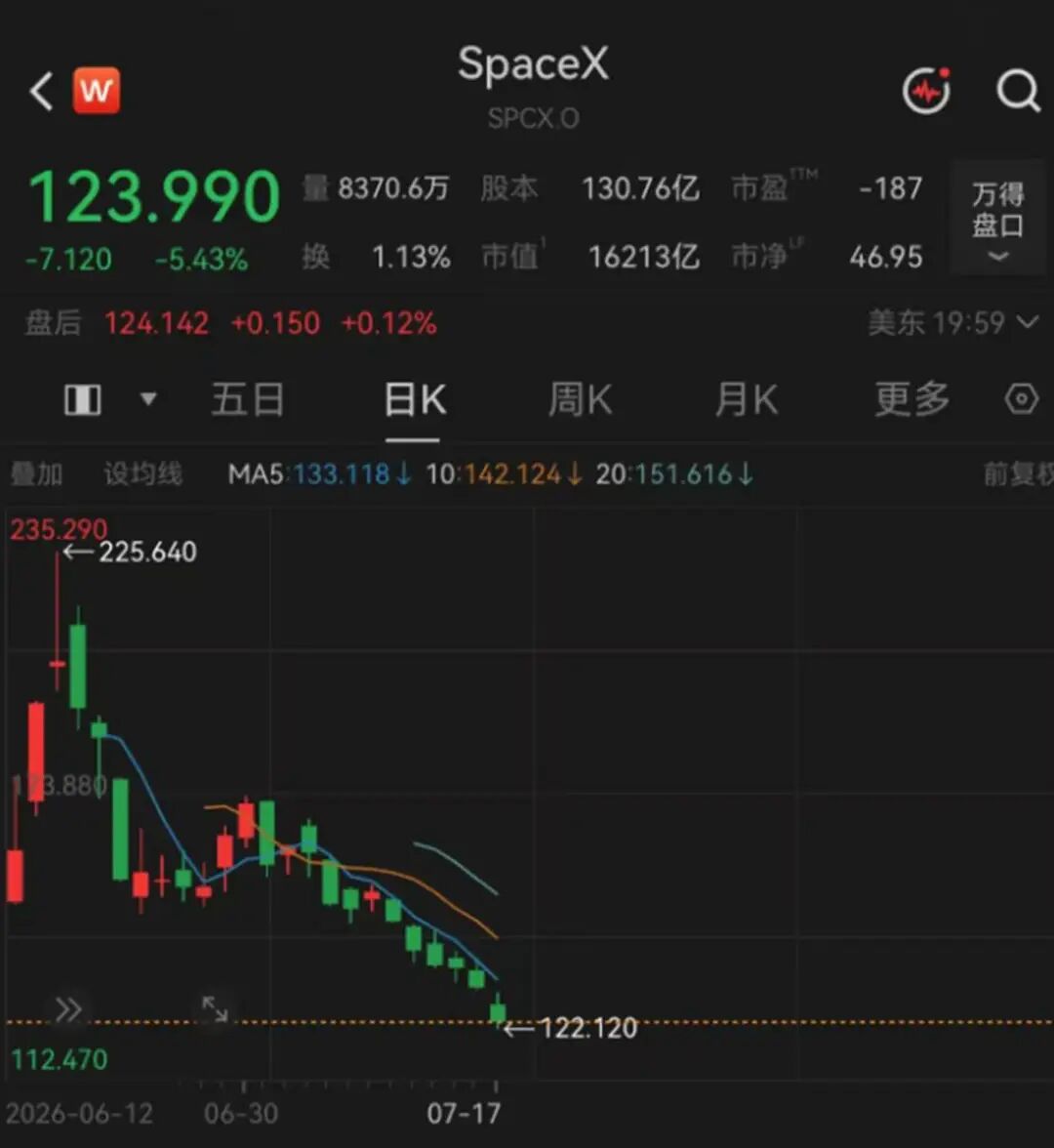This screenshot has width=1054, height=1148.
Task: Expand the 万得盘口 panel
Action: point(998,218)
